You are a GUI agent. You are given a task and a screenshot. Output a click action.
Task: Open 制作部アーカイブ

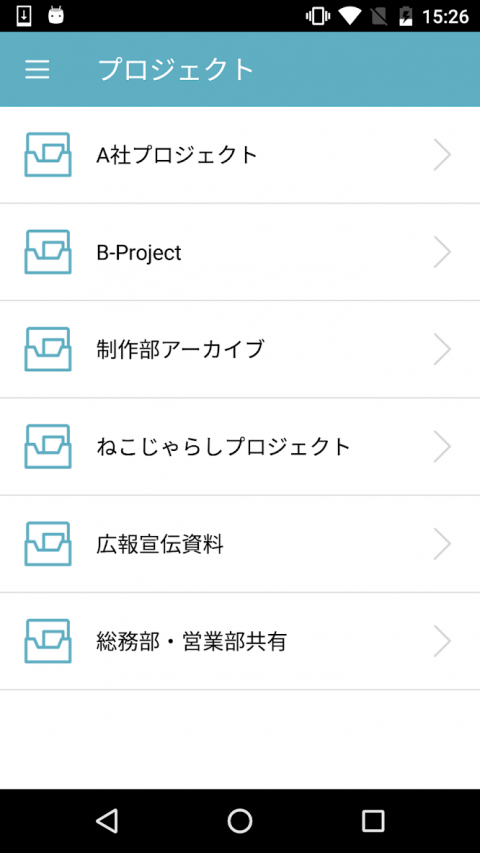coord(240,349)
